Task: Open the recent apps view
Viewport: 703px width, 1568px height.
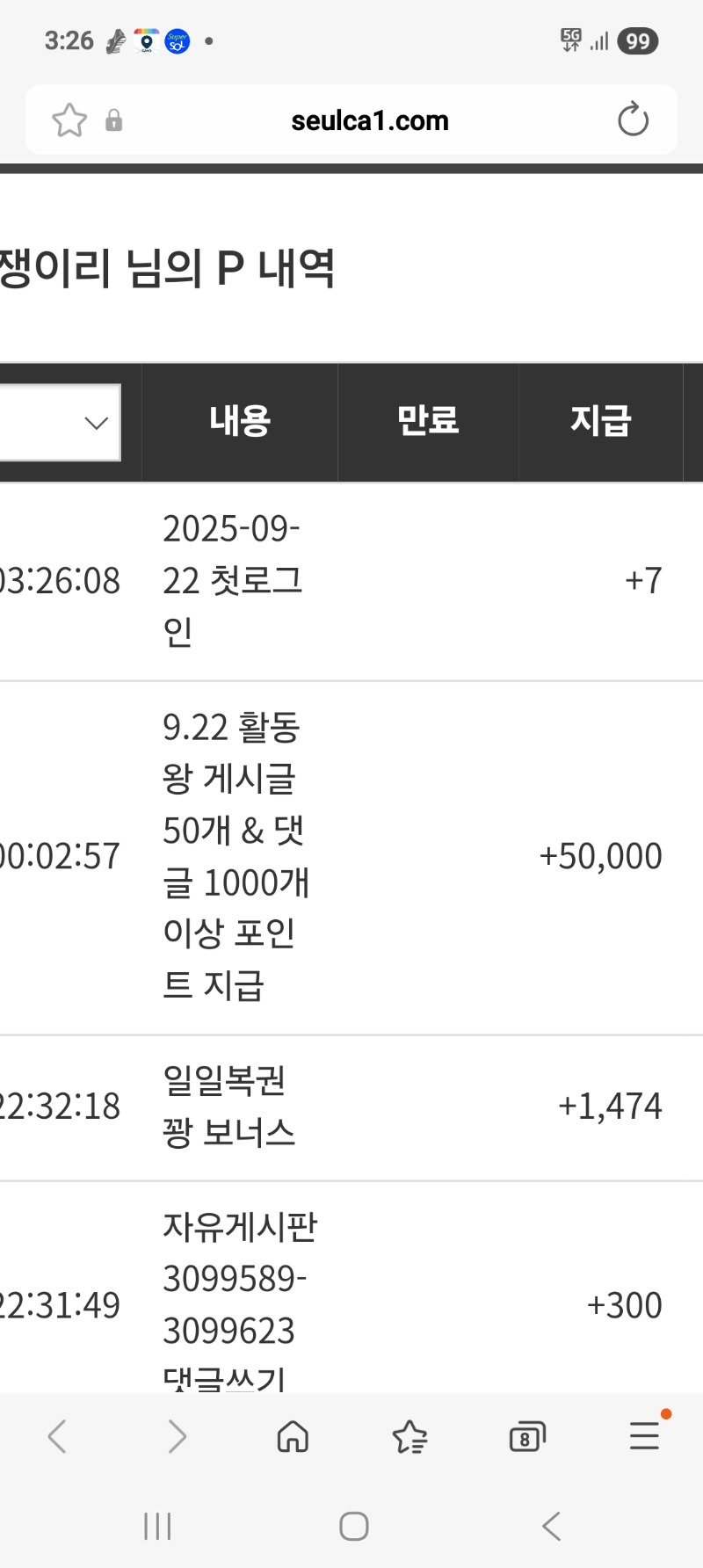Action: [x=157, y=1527]
